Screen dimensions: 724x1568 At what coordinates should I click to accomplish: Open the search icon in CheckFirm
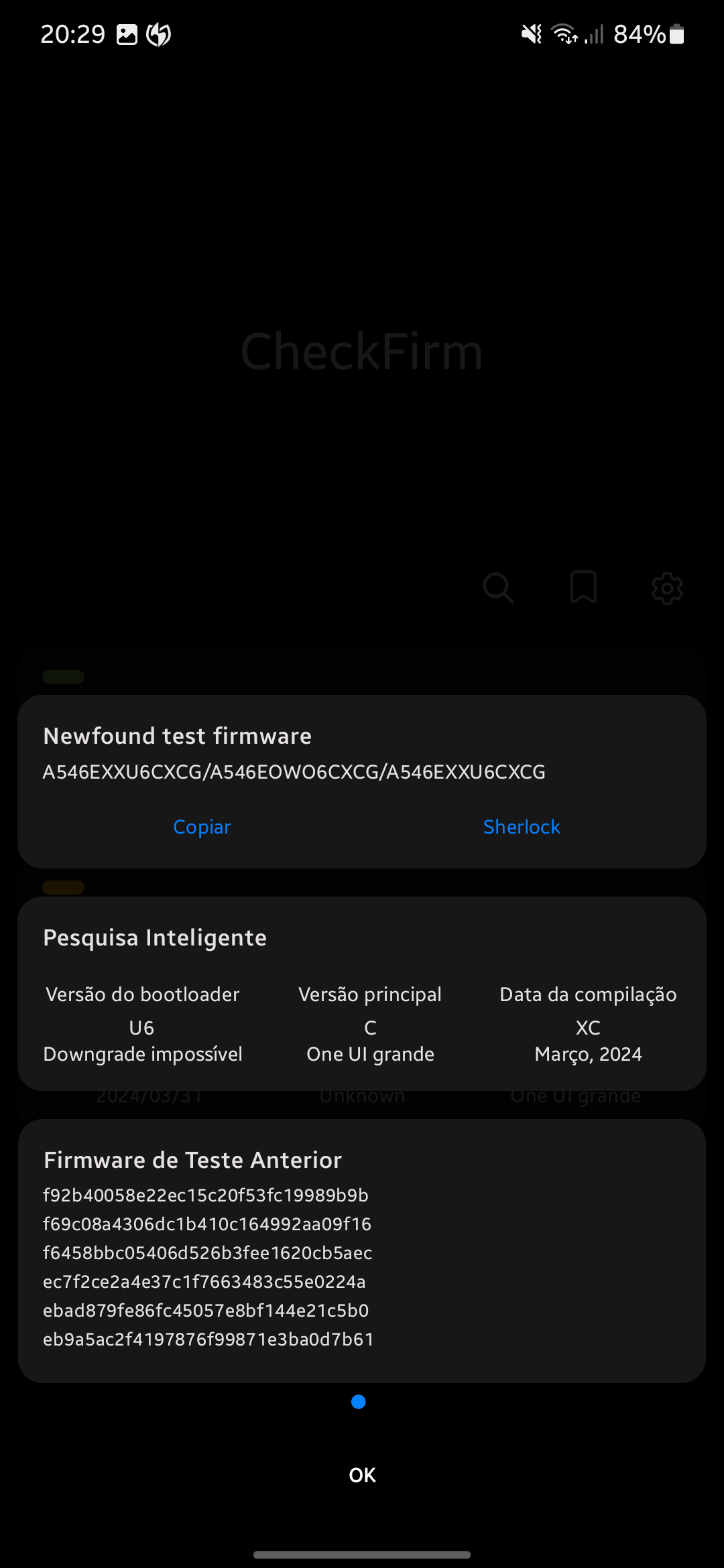499,588
